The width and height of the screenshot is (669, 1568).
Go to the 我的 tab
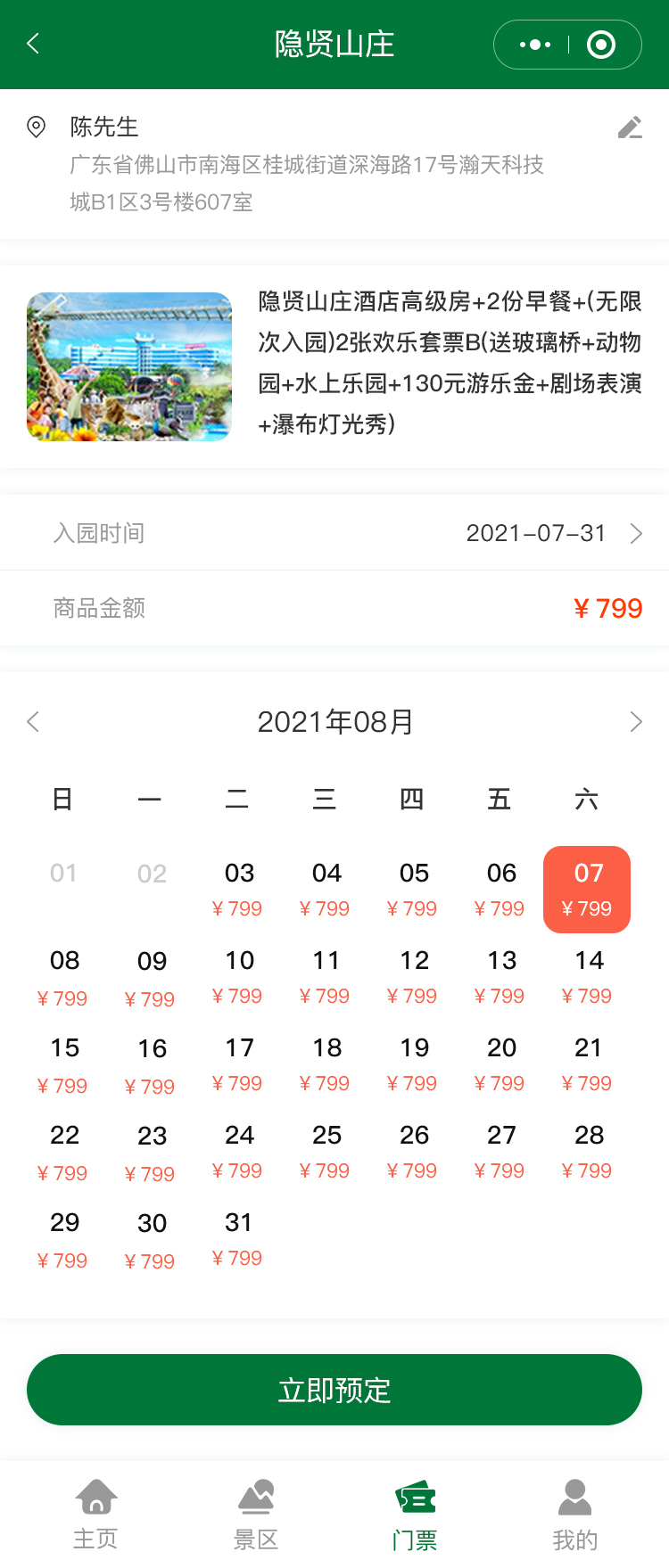(574, 1514)
